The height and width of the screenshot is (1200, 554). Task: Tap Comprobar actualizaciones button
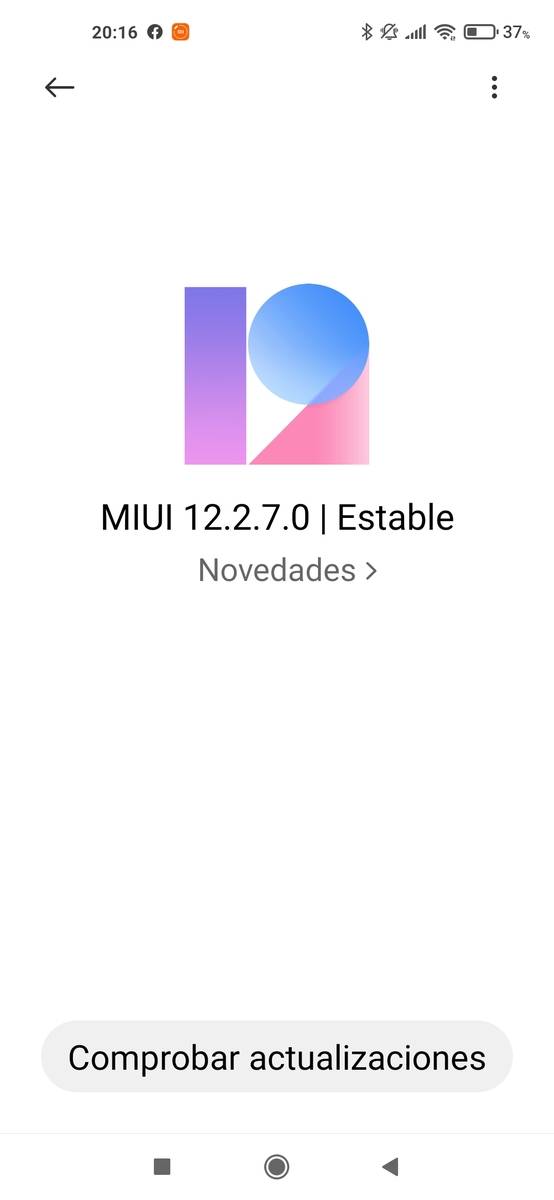tap(277, 1057)
